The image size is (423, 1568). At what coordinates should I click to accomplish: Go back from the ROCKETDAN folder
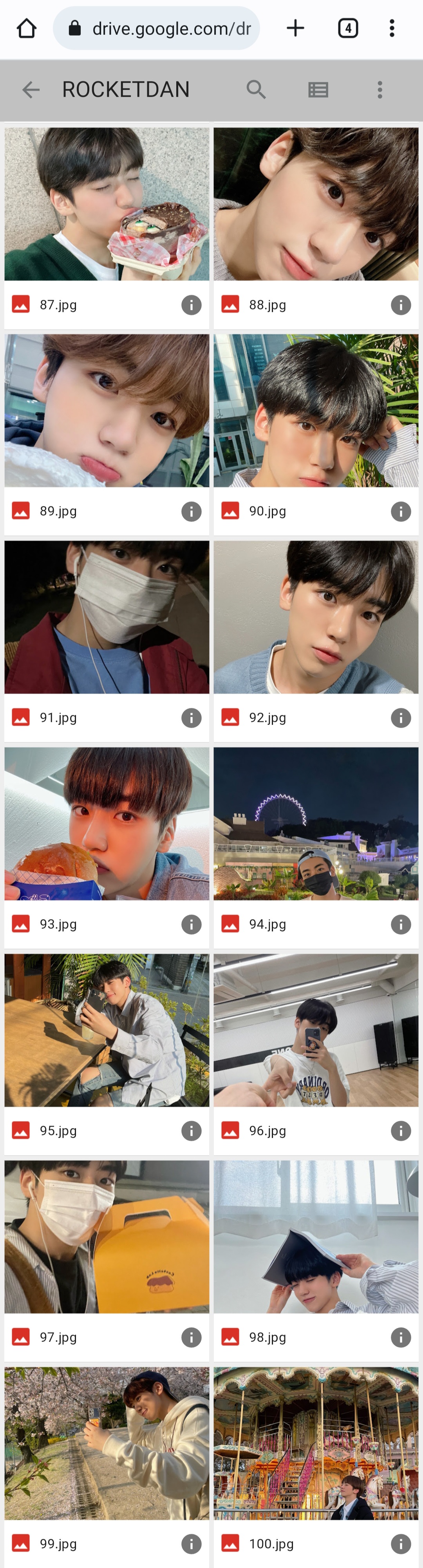point(31,90)
